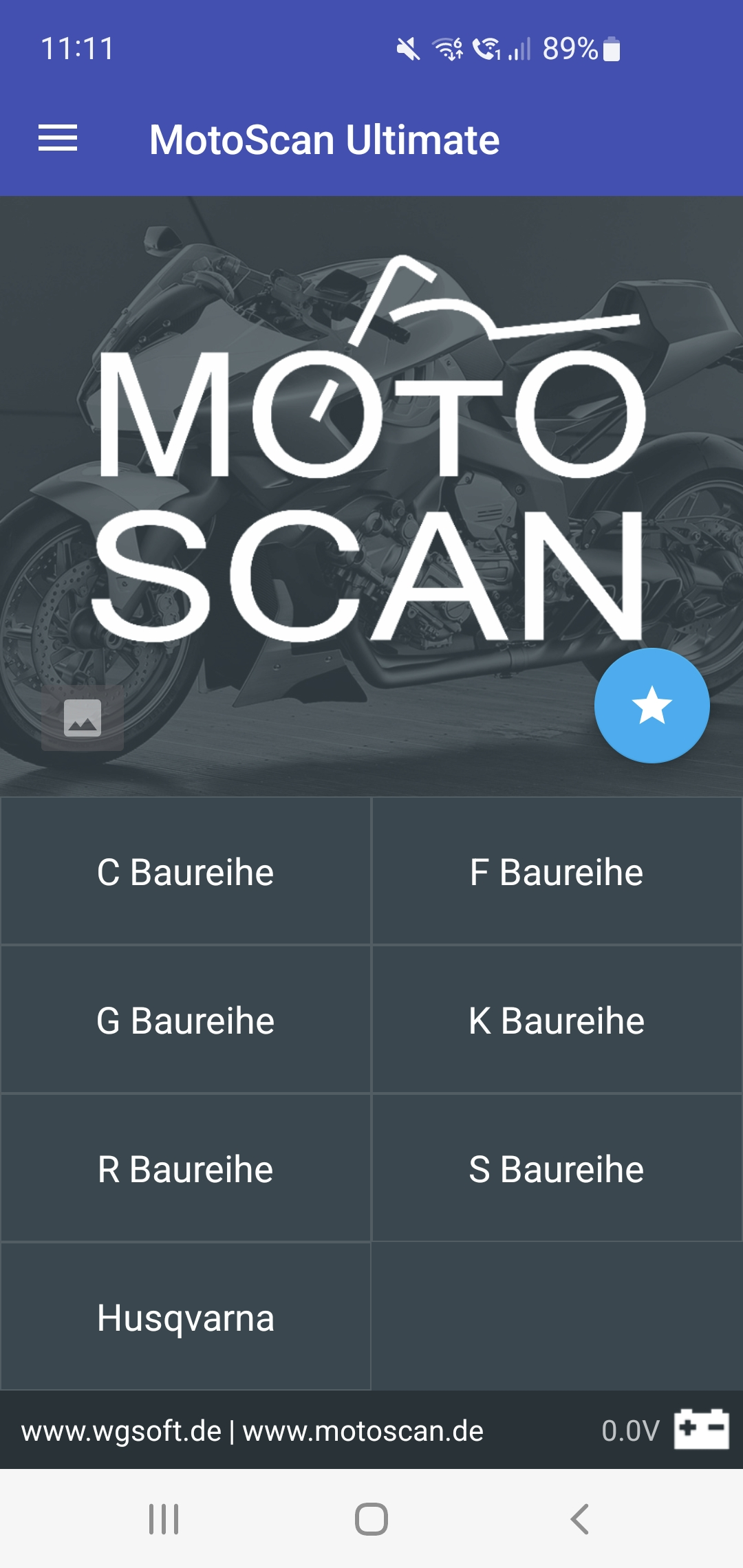Viewport: 743px width, 1568px height.
Task: Open the F Baureihe series
Action: point(557,872)
